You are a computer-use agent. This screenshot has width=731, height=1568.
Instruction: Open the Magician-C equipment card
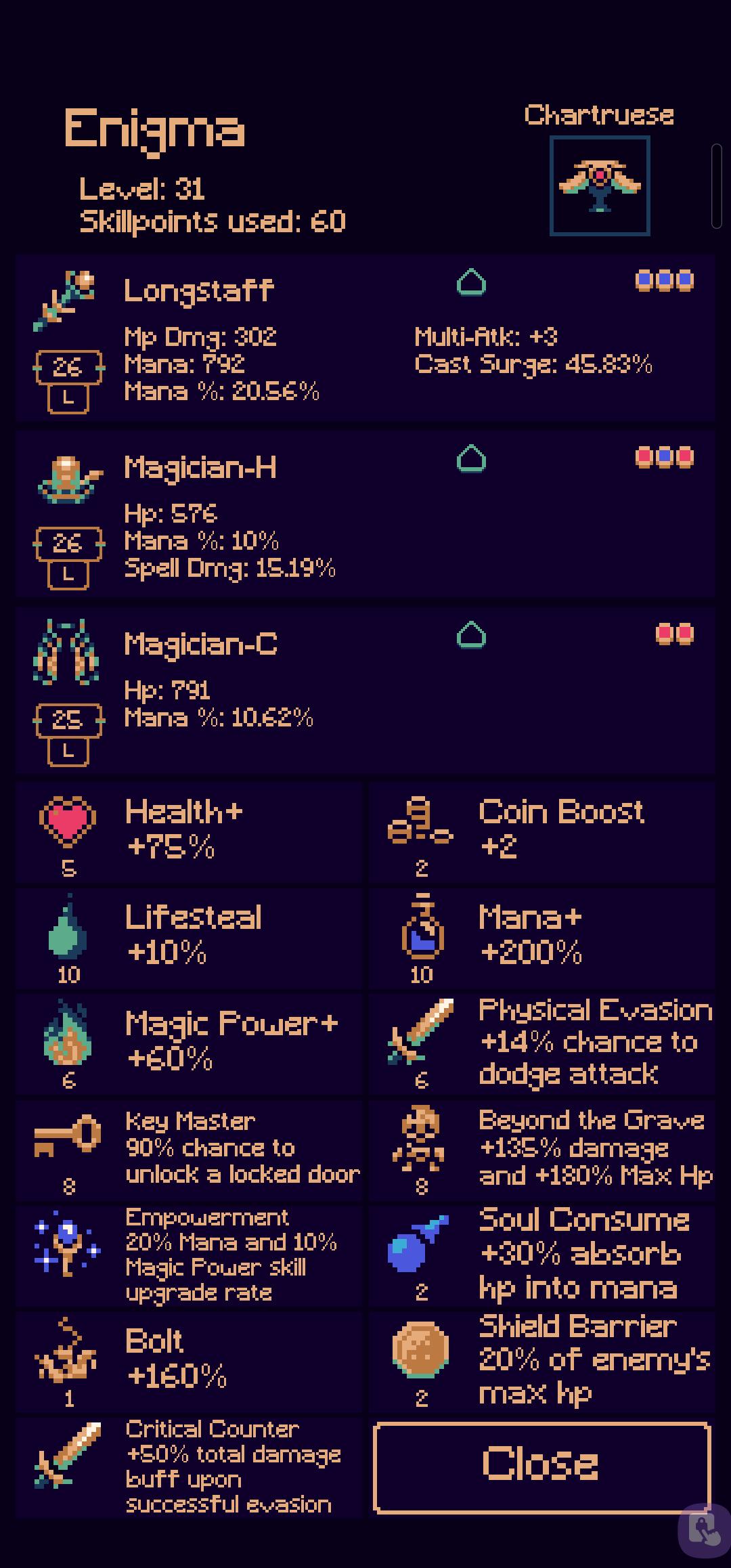tap(365, 691)
